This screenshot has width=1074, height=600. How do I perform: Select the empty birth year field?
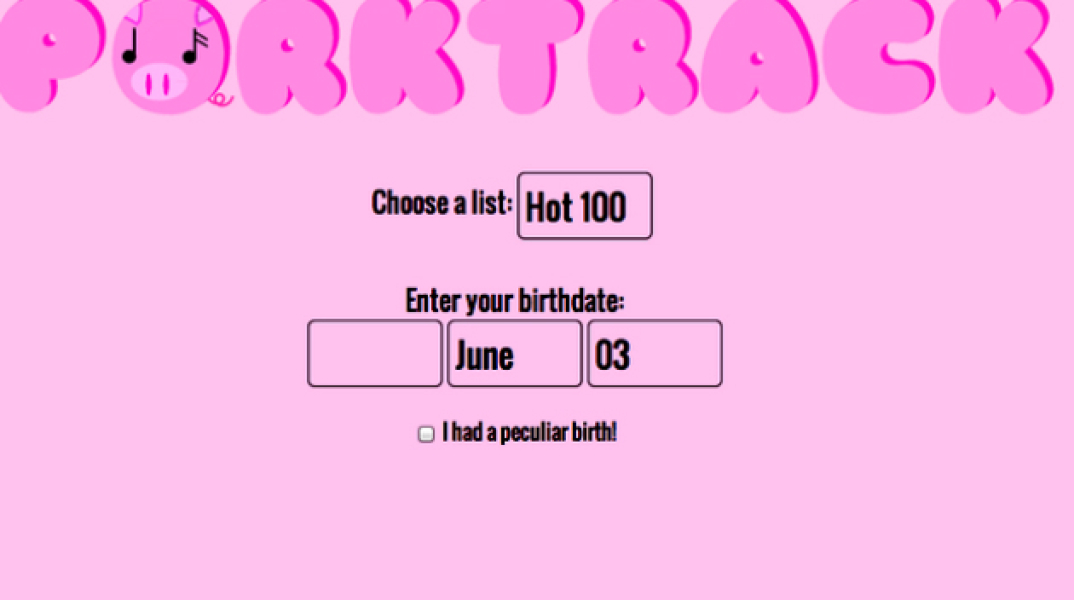[x=374, y=354]
